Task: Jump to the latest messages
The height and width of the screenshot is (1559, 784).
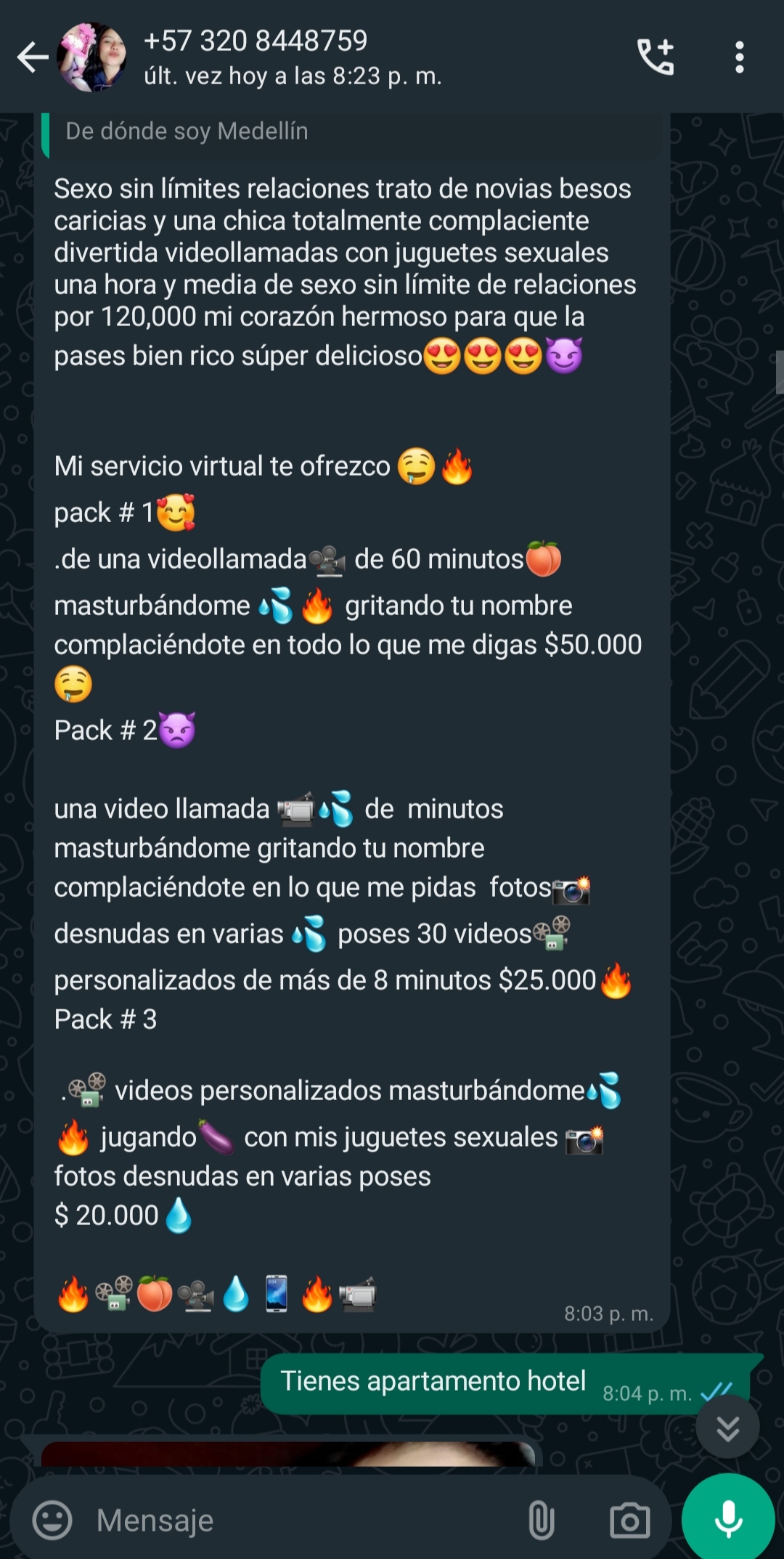Action: click(727, 1427)
